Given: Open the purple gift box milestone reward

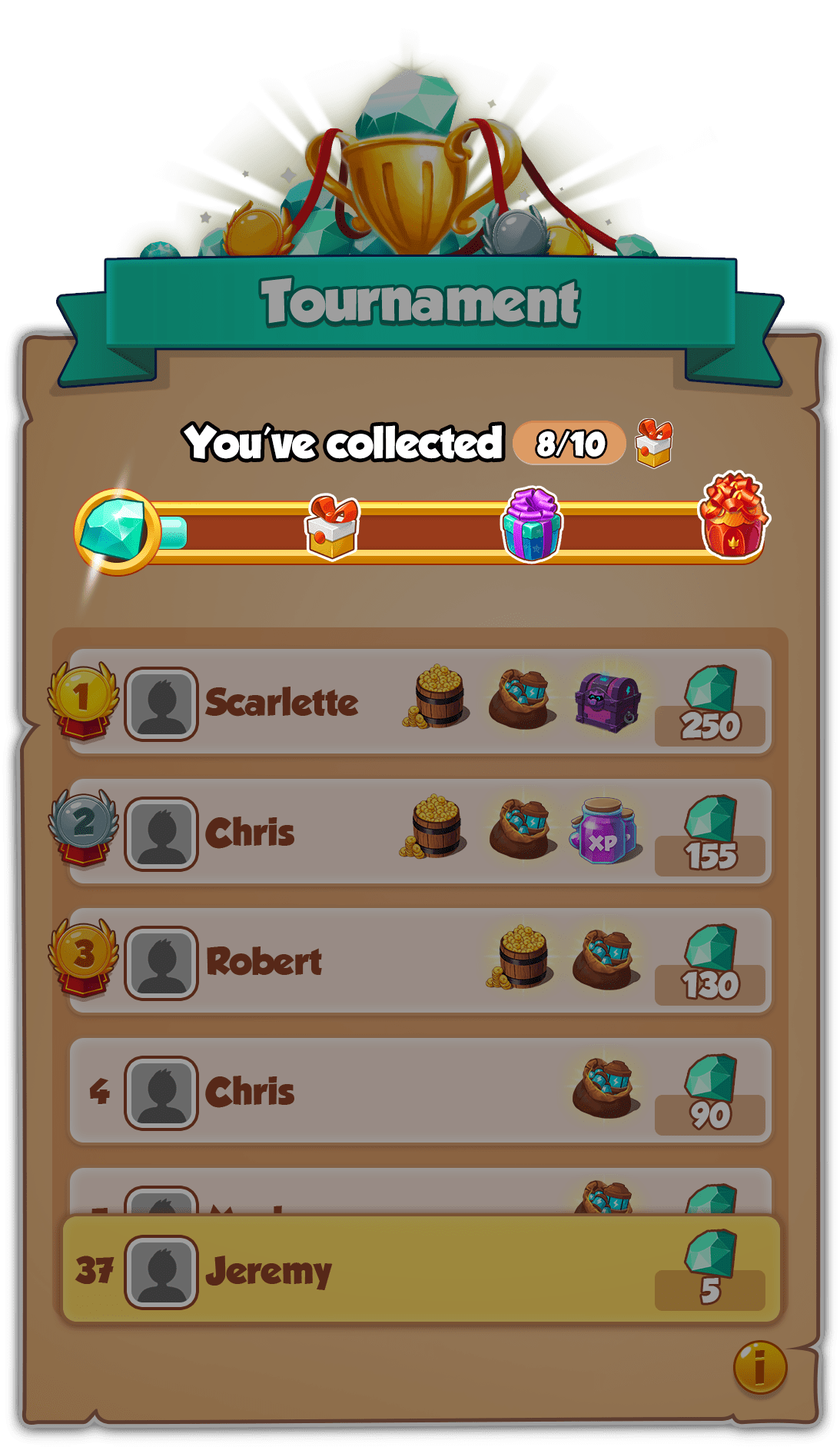Looking at the screenshot, I should click(x=532, y=527).
